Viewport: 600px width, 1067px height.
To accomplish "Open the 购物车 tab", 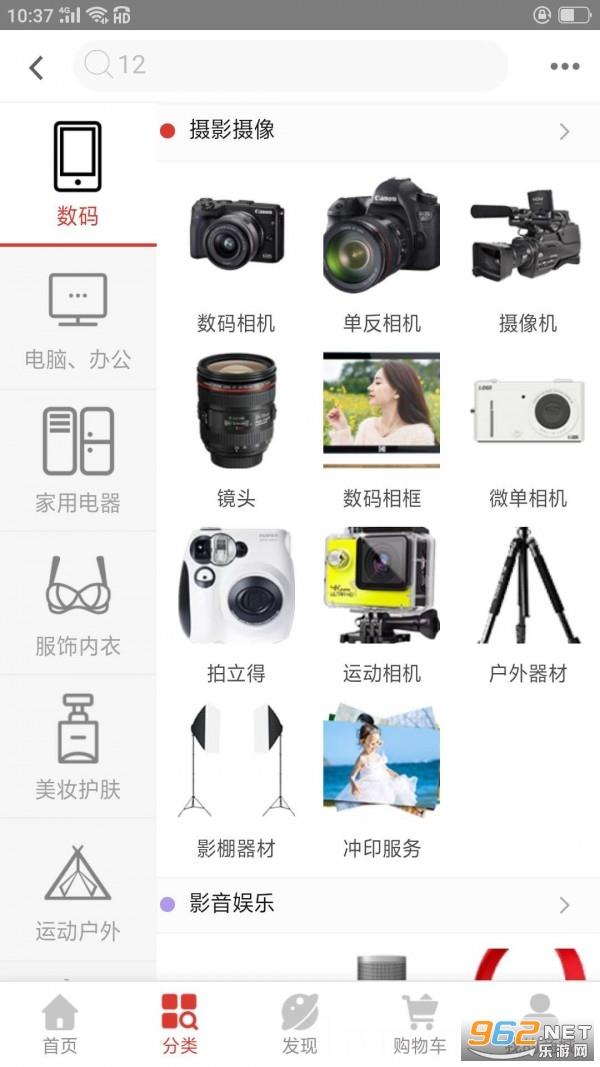I will [419, 1025].
